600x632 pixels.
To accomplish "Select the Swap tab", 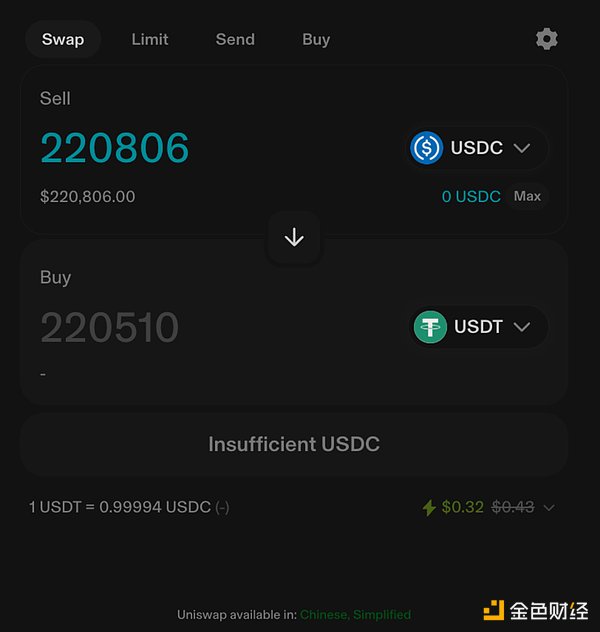I will tap(63, 40).
